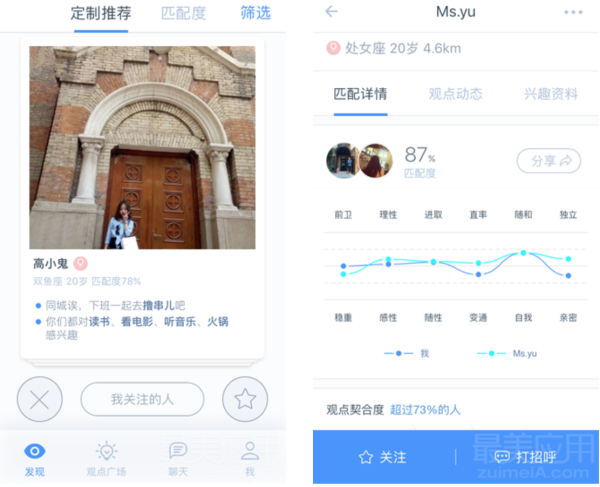The width and height of the screenshot is (600, 487).
Task: Open 高小鬼's profile card
Action: [142, 197]
